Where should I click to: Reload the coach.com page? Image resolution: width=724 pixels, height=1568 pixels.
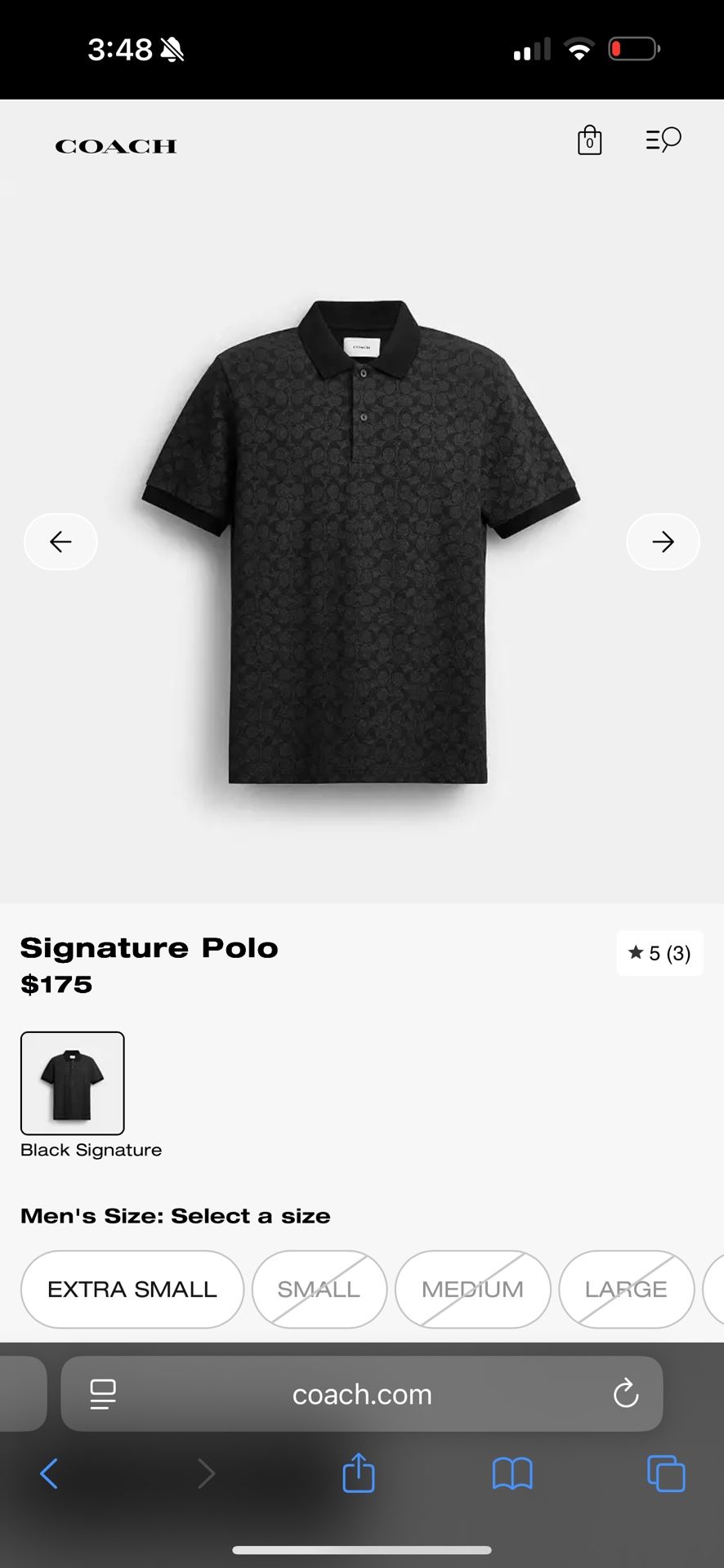tap(625, 1394)
